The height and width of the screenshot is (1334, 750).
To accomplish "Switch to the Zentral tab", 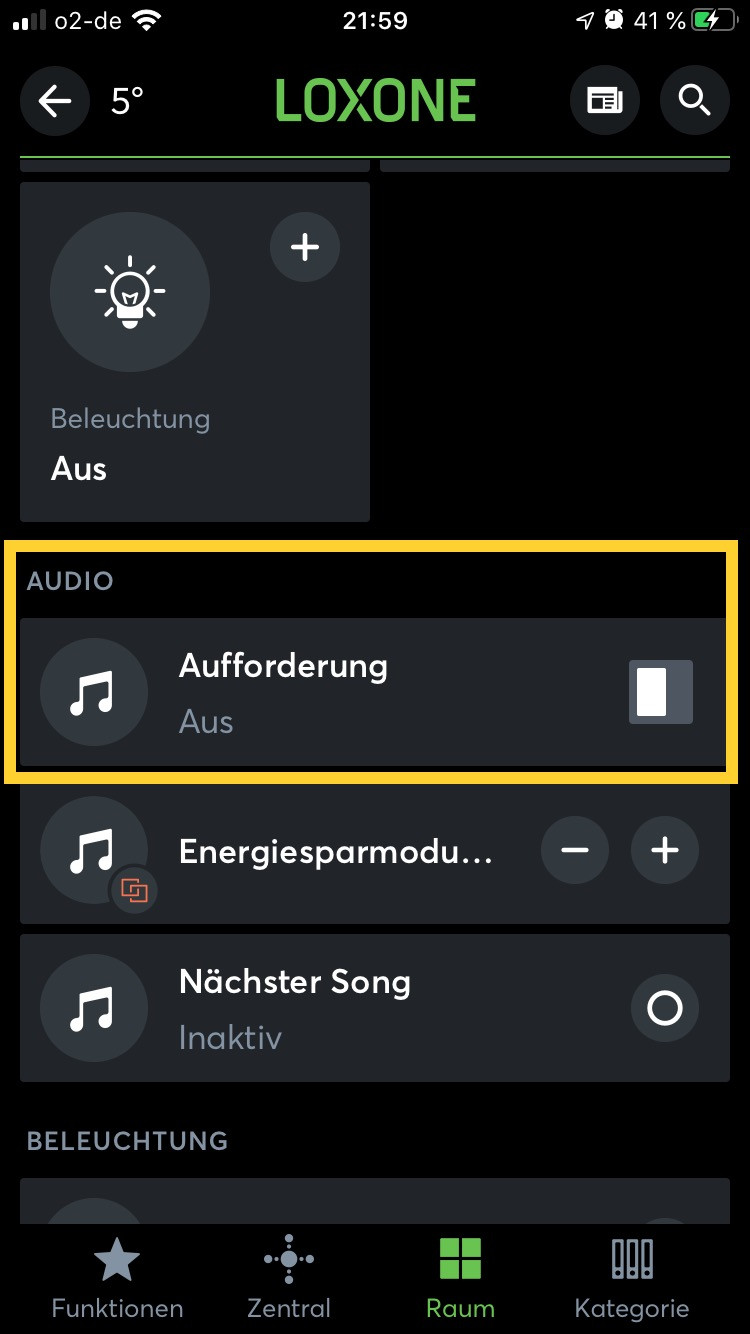I will [x=289, y=1279].
